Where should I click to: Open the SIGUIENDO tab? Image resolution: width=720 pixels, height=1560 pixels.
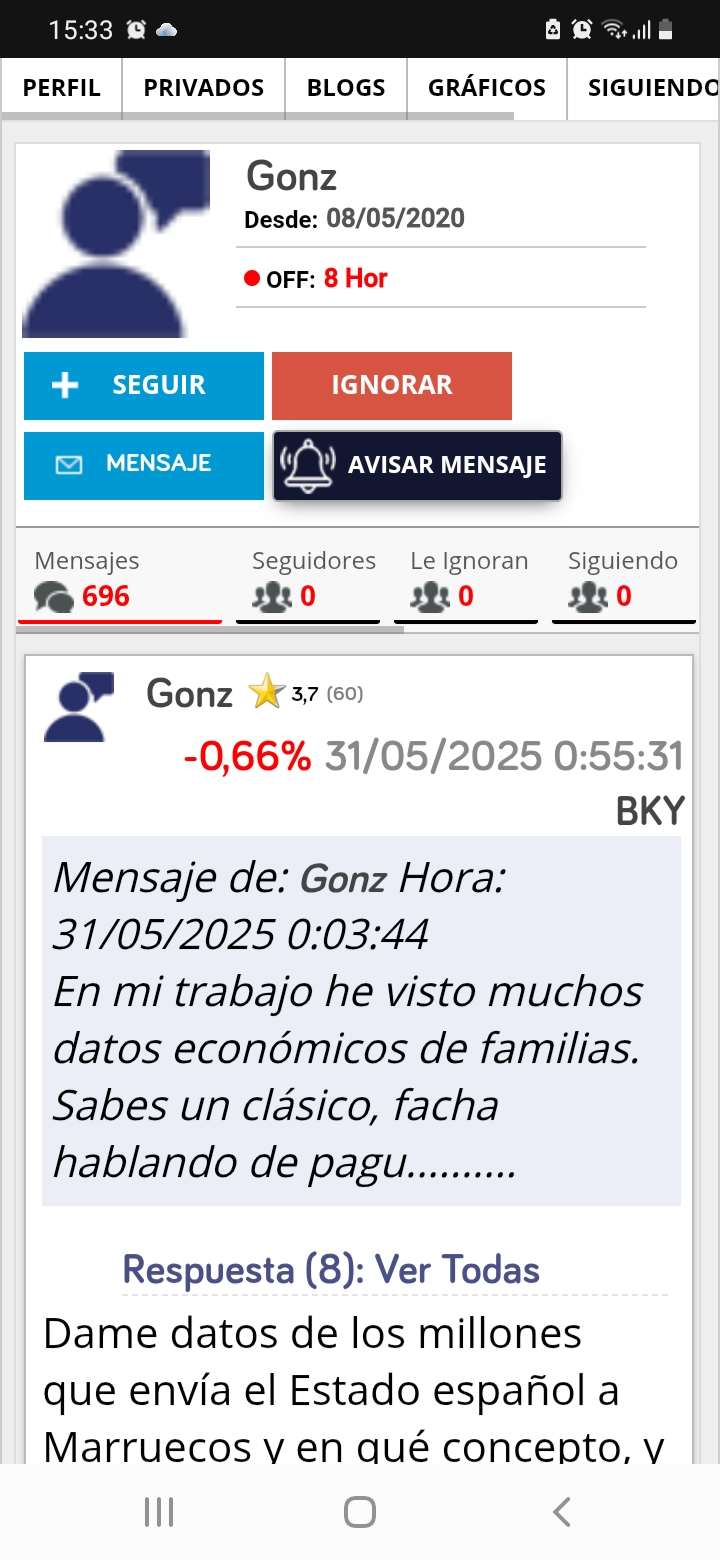(x=644, y=88)
